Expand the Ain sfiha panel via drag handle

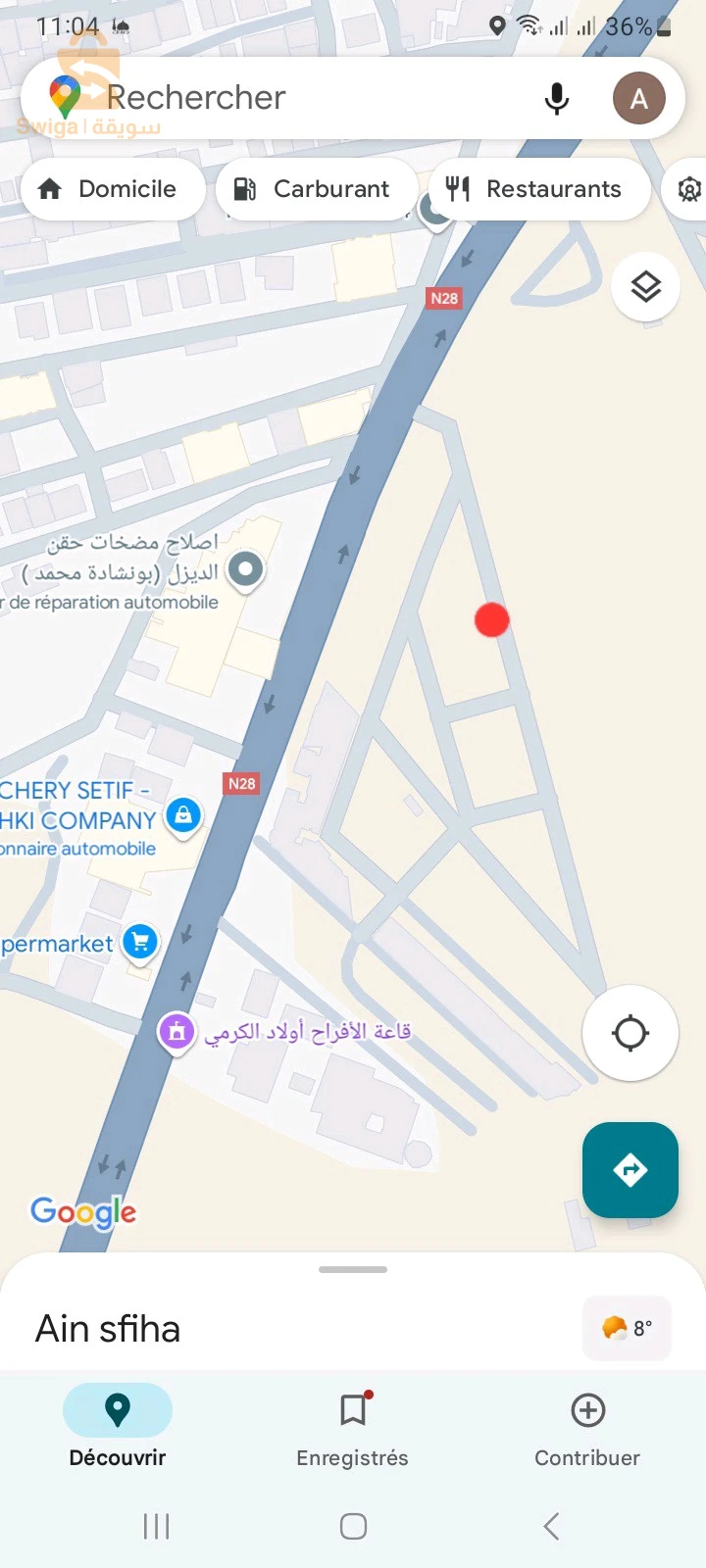pos(352,1269)
